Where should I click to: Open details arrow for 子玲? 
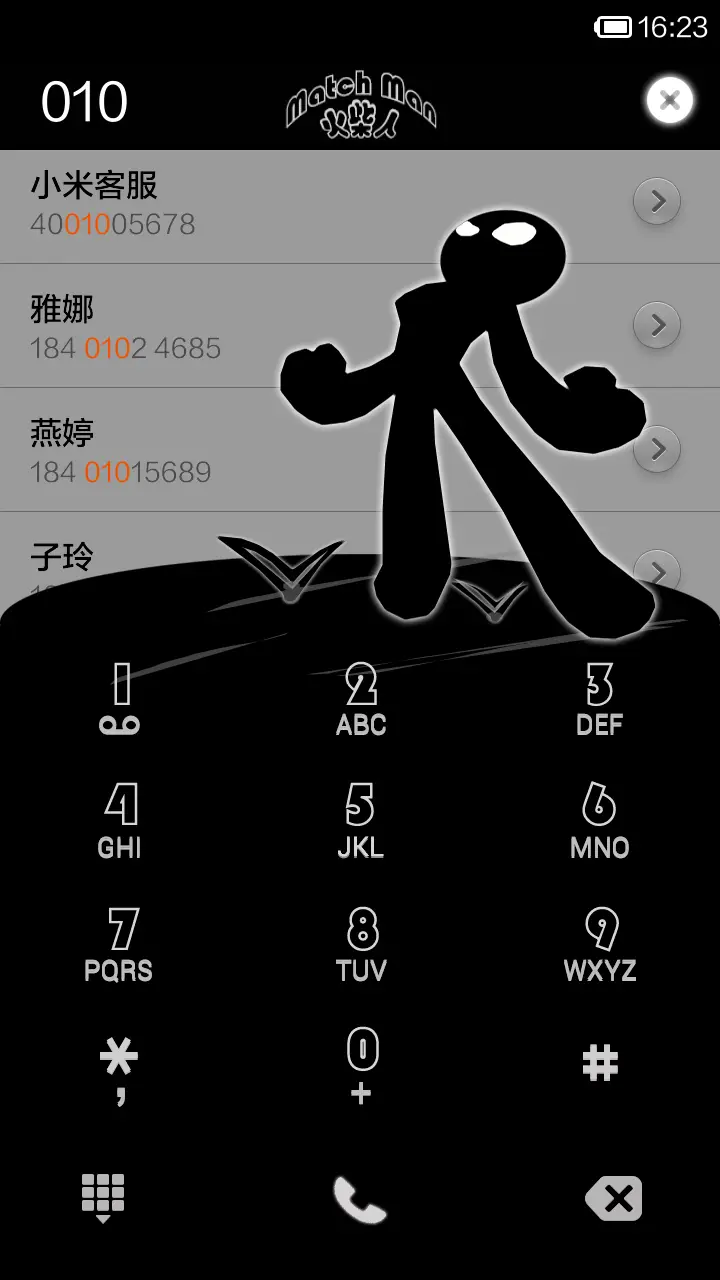click(x=659, y=572)
